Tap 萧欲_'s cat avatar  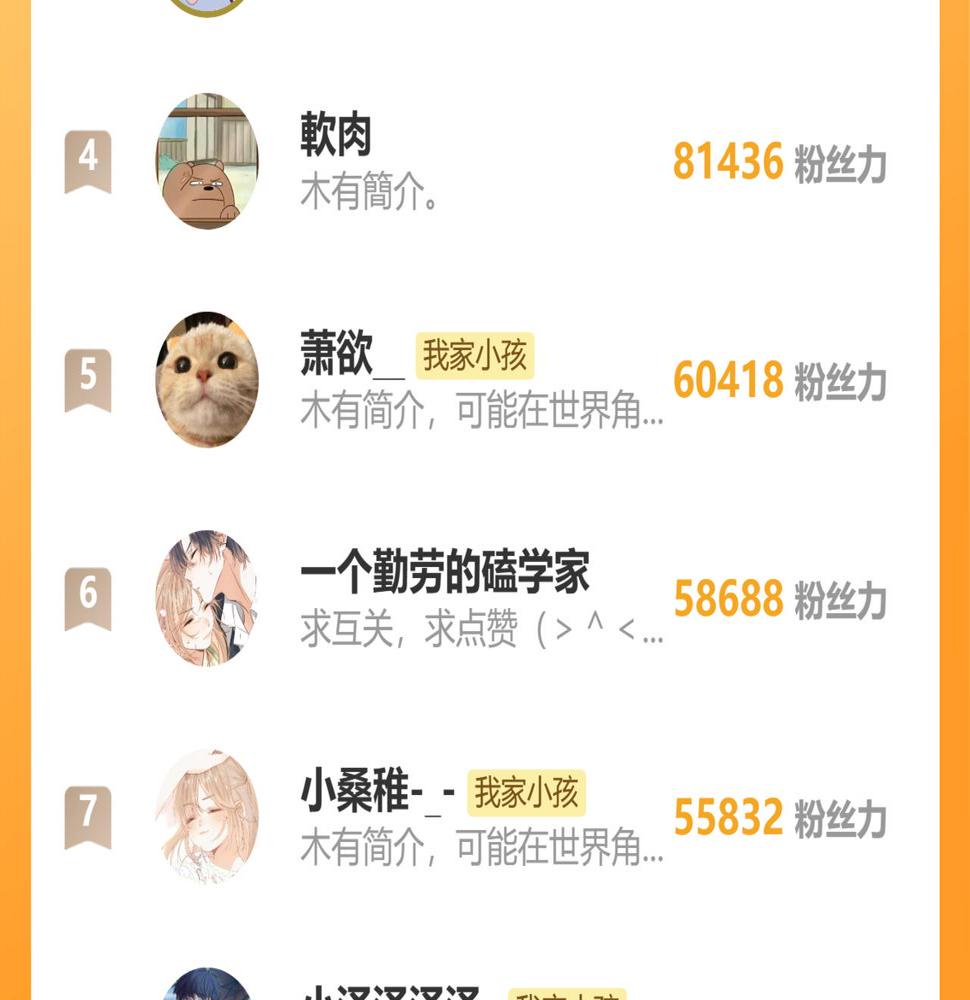pos(207,380)
